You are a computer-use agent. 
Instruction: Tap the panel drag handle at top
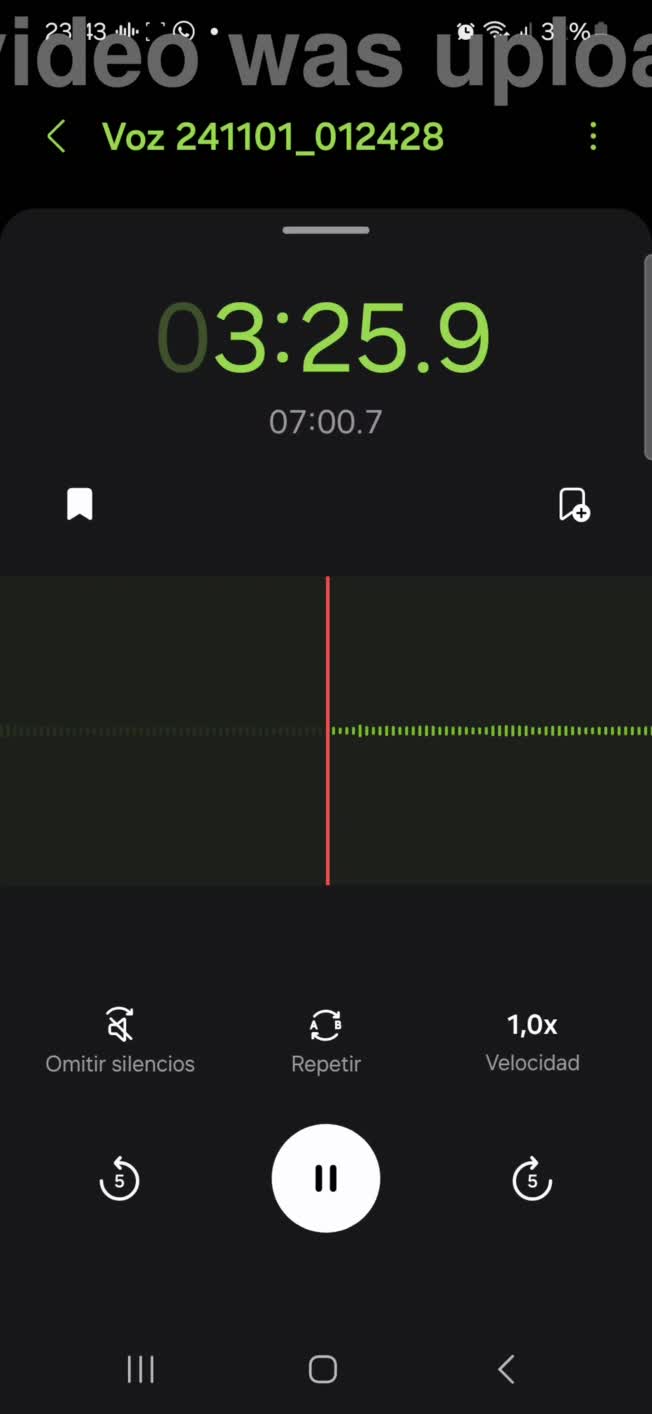[326, 230]
